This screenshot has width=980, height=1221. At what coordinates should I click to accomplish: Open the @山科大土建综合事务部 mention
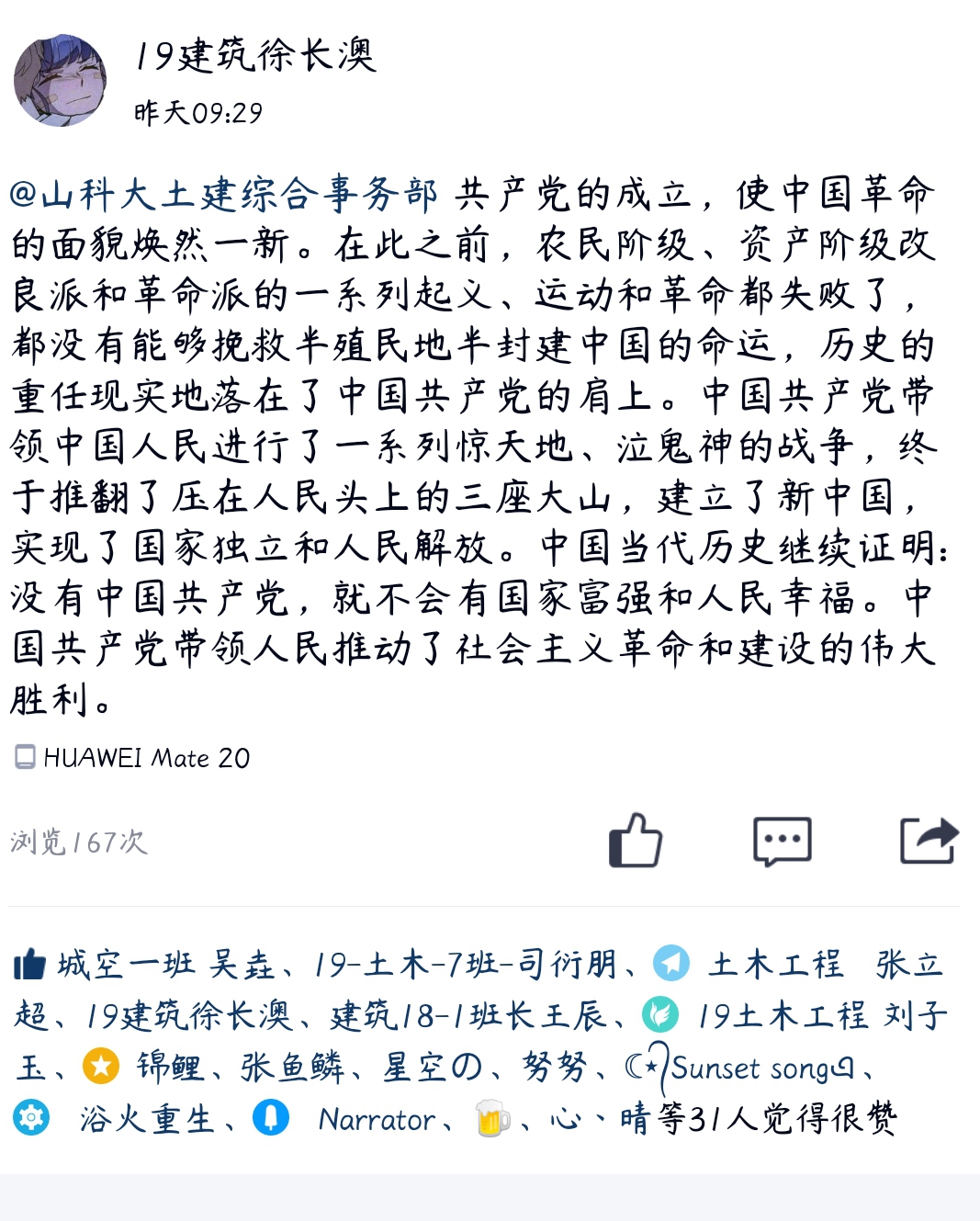click(x=223, y=195)
